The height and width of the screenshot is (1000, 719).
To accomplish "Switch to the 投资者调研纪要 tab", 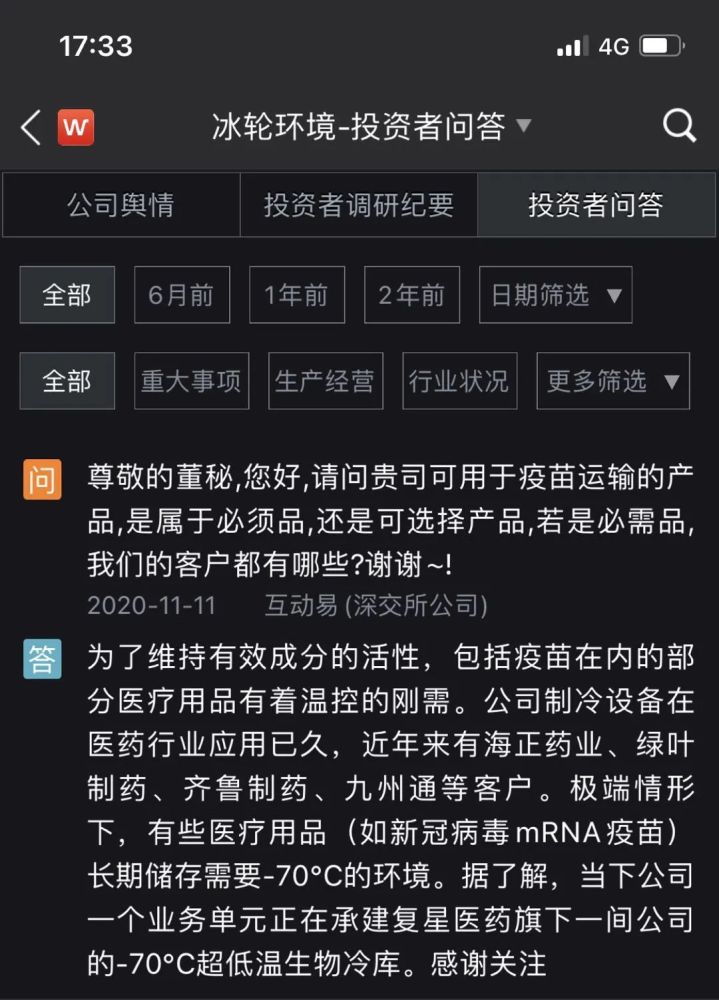I will click(359, 205).
